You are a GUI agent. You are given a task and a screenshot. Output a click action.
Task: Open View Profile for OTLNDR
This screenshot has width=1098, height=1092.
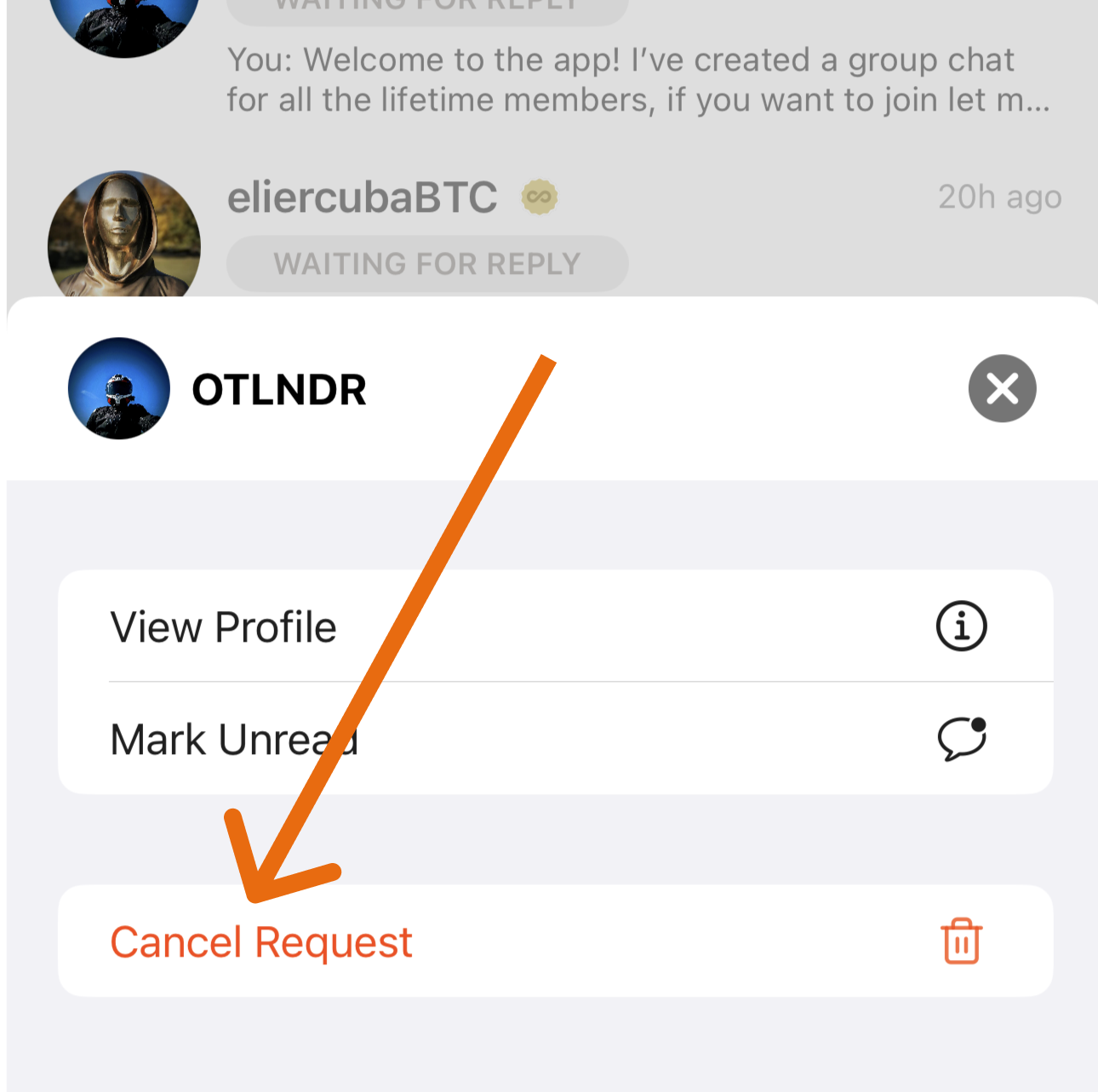click(555, 627)
